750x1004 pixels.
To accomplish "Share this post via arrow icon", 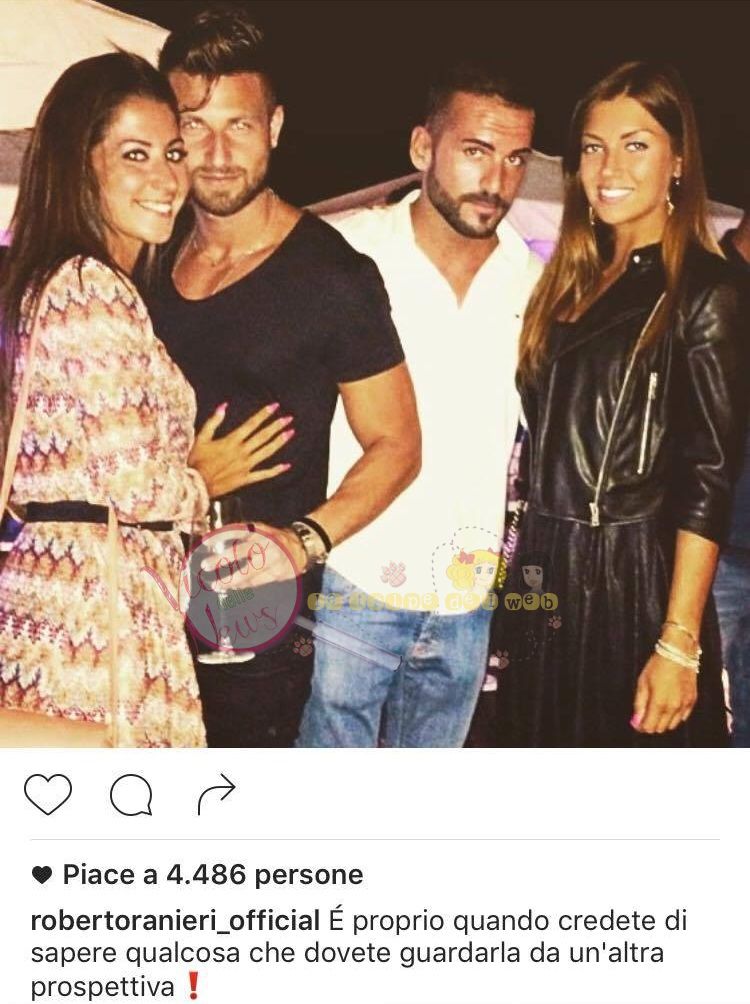I will (x=214, y=794).
